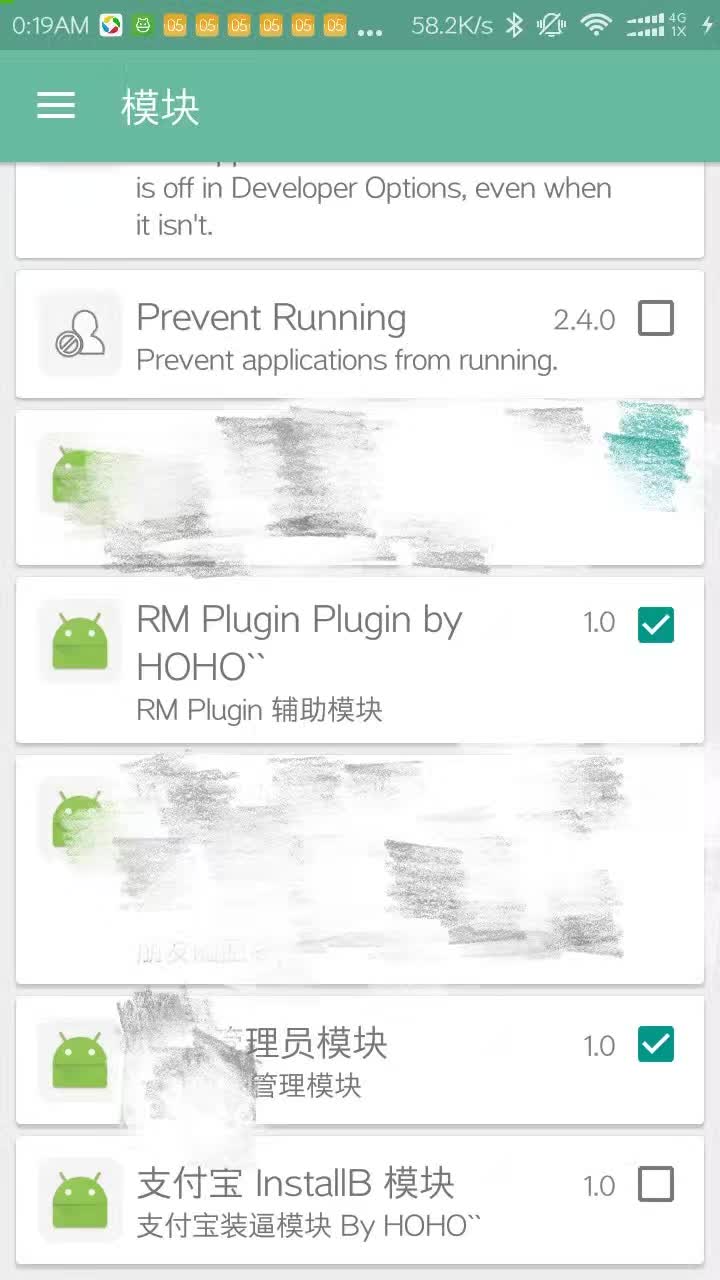Uncheck RM Plugin Plugin by HOHO module
This screenshot has height=1280, width=720.
coord(656,625)
